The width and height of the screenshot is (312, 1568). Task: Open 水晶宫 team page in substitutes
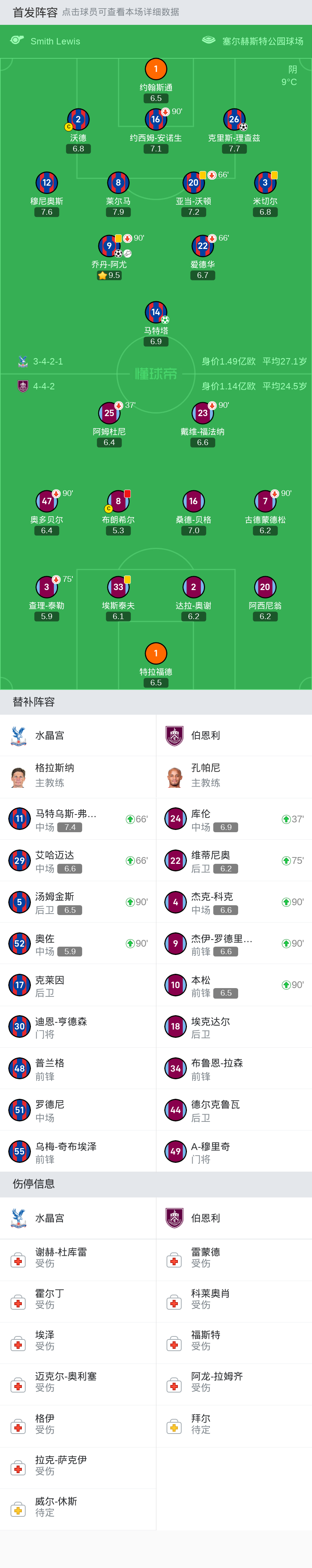(78, 735)
